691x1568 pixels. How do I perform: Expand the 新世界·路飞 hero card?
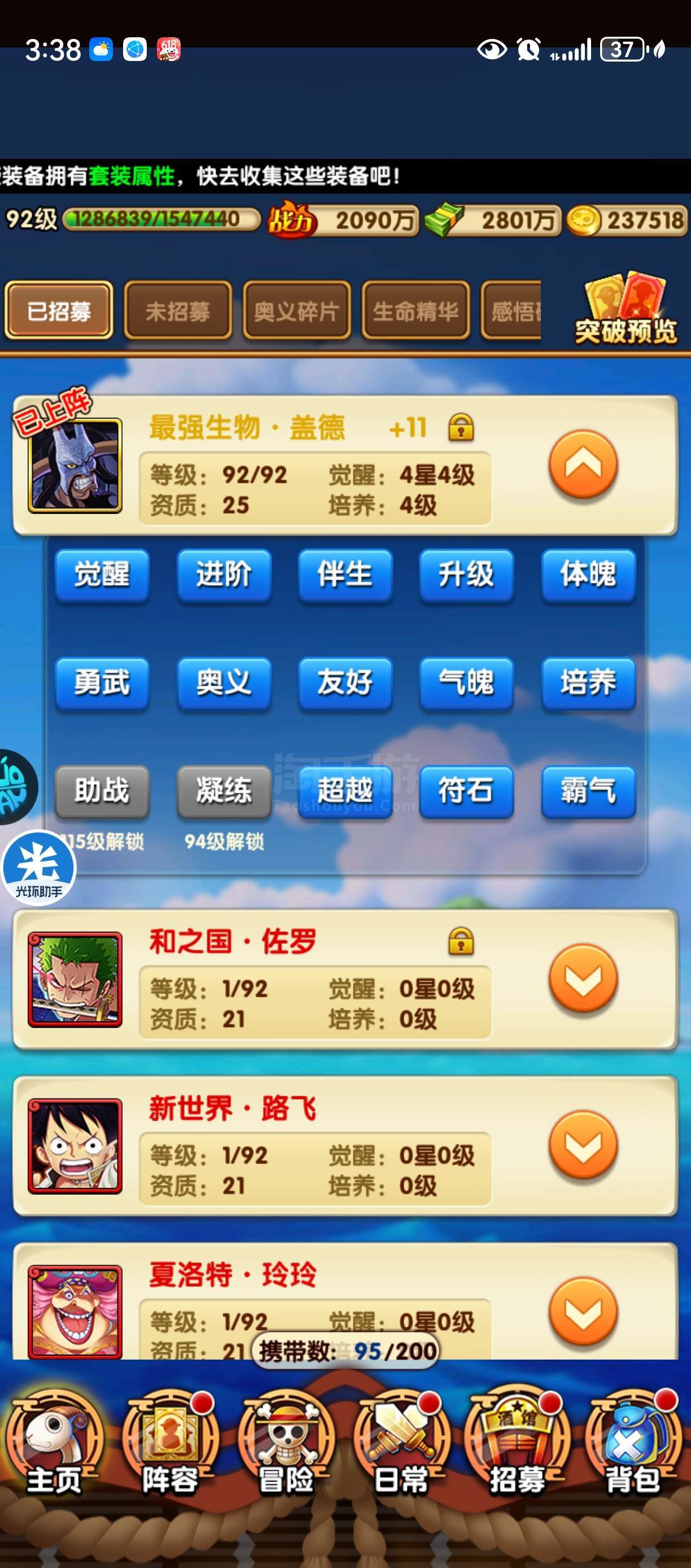tap(583, 1145)
